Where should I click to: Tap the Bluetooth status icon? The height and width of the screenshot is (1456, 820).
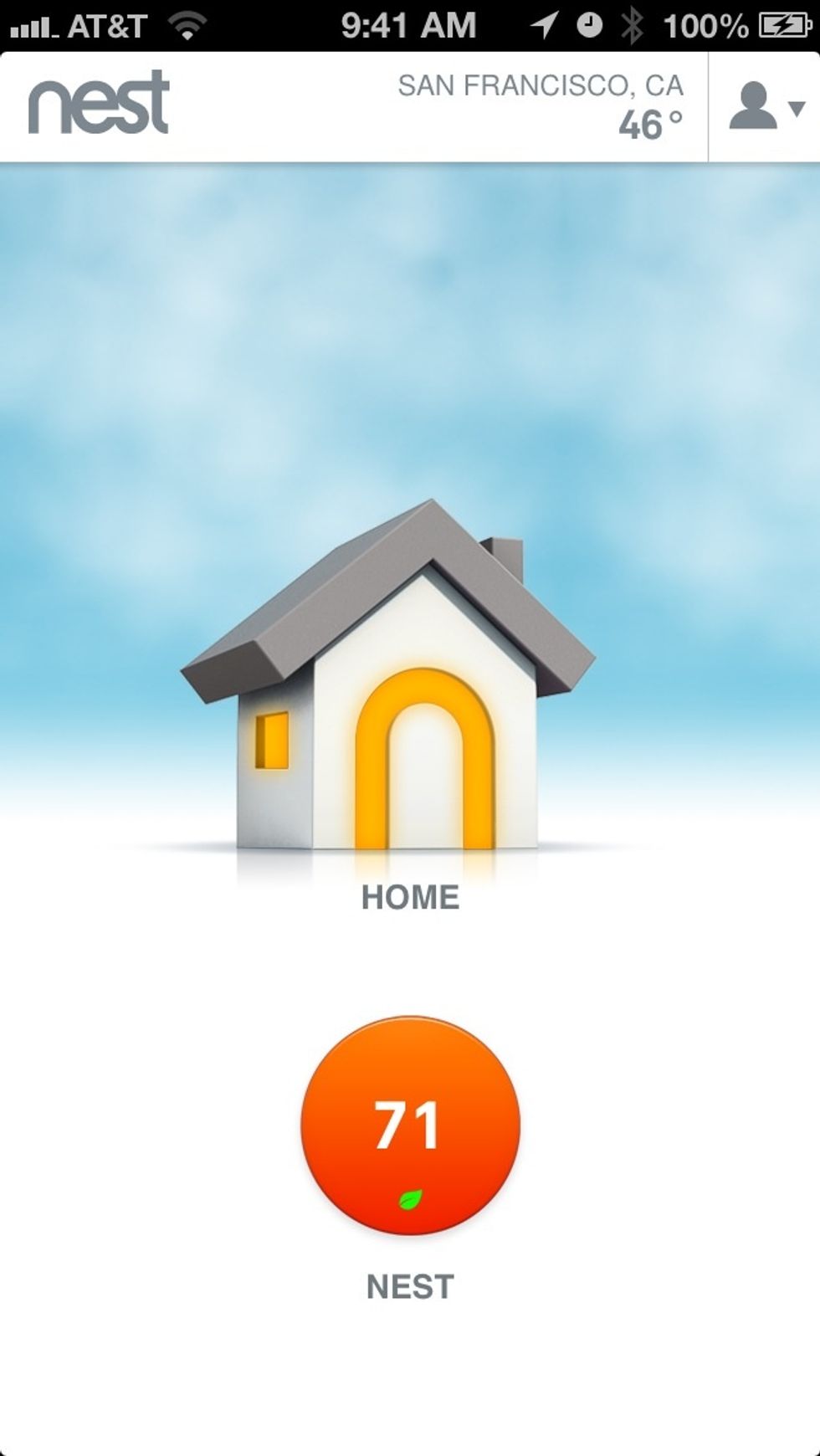click(x=633, y=23)
